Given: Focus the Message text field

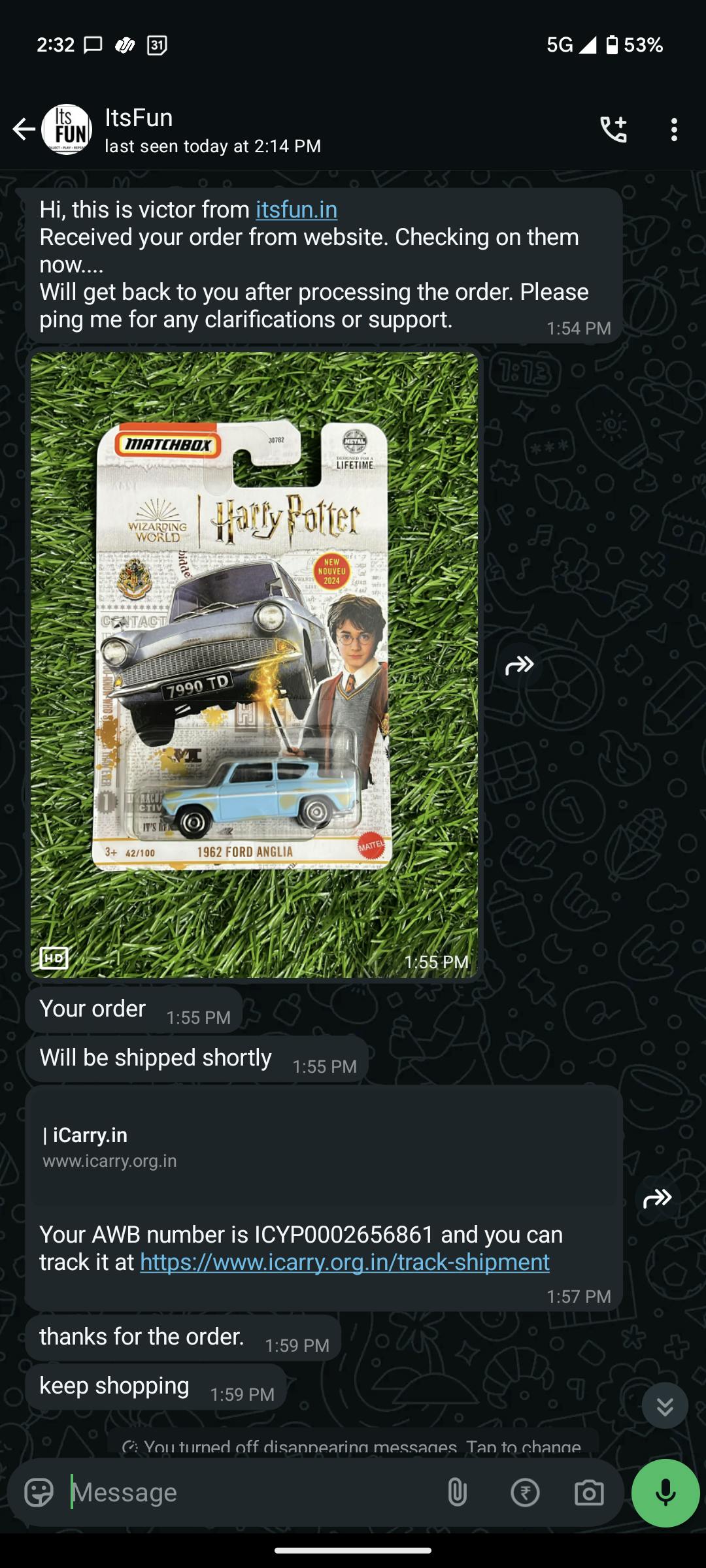Looking at the screenshot, I should (x=248, y=1493).
